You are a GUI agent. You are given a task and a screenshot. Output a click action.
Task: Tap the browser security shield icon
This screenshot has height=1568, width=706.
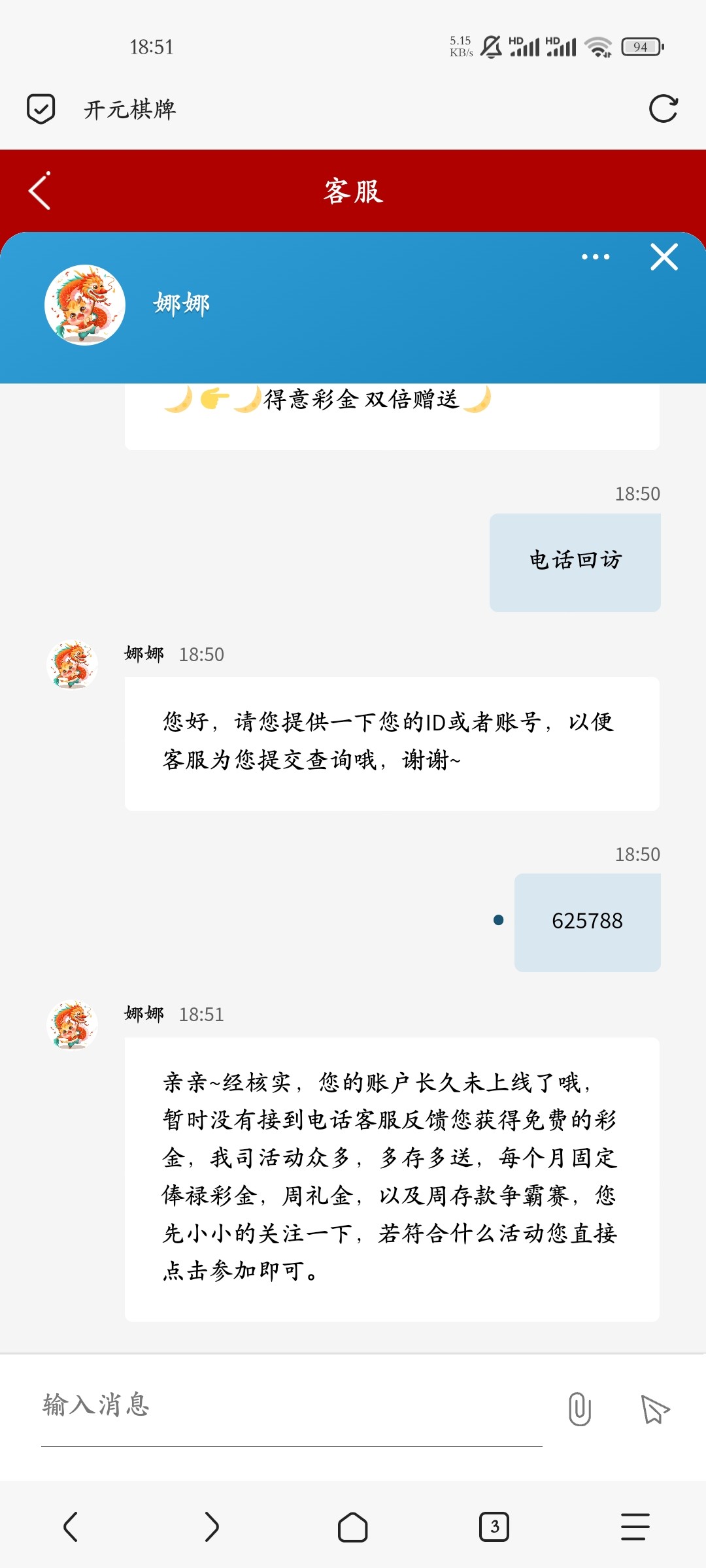(41, 108)
